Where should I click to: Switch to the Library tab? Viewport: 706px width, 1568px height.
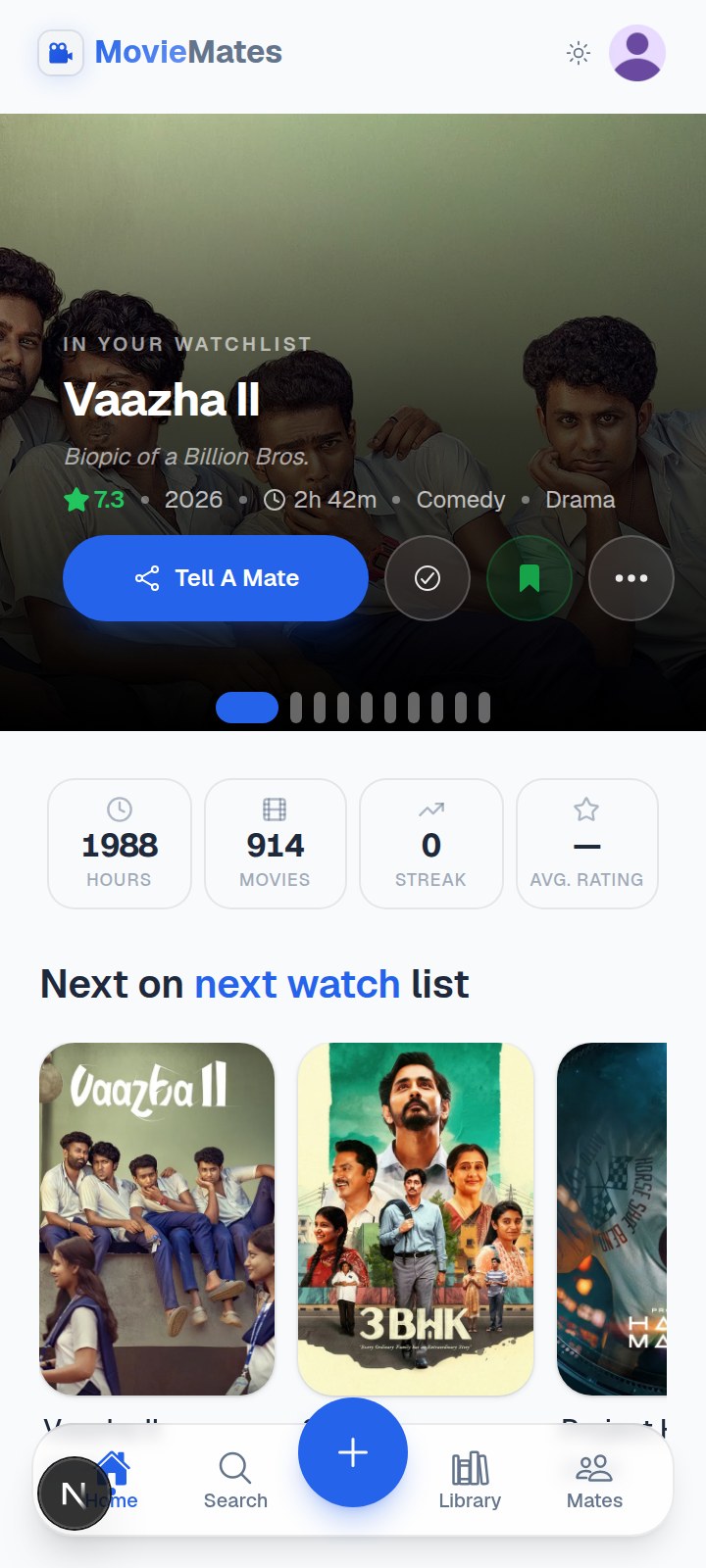[x=470, y=1481]
